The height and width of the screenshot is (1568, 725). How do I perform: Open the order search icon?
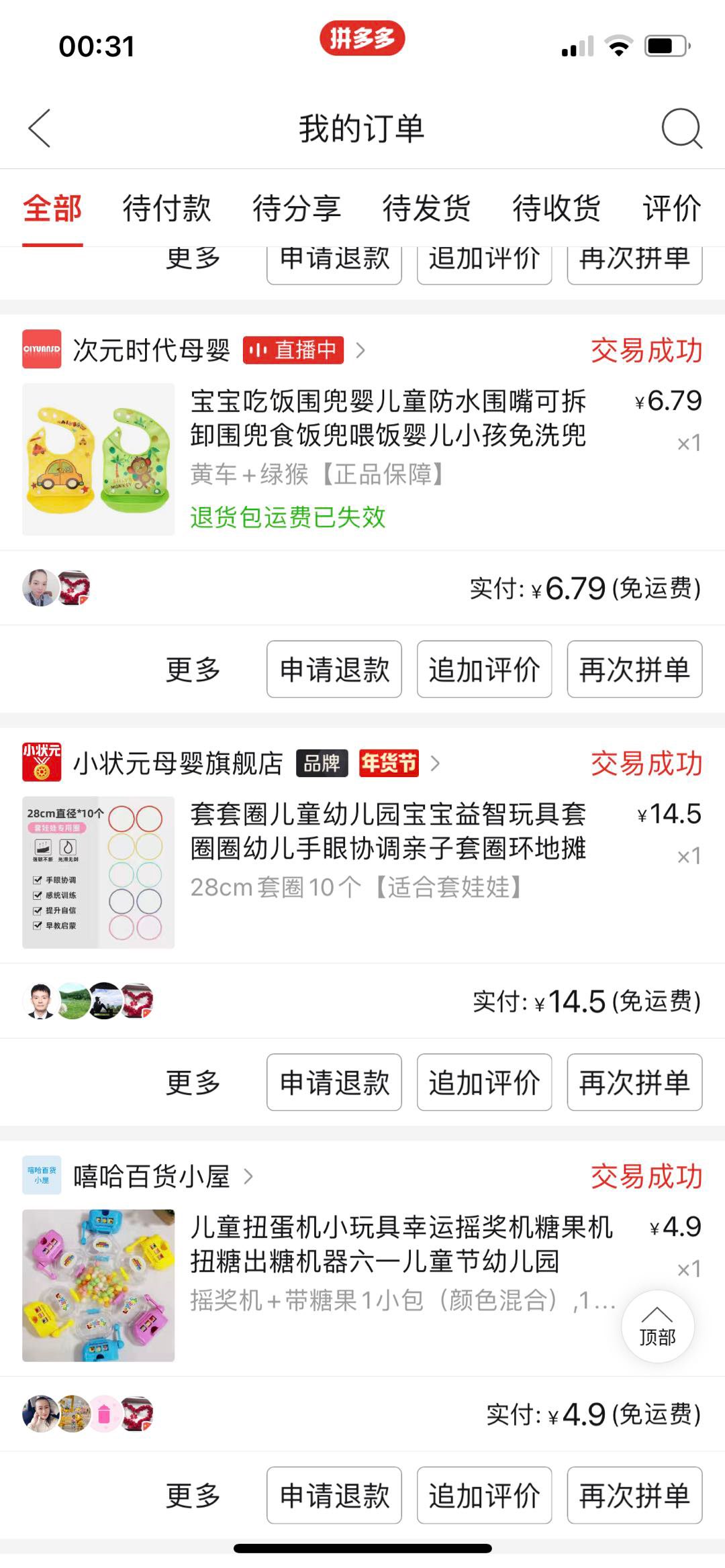point(681,127)
